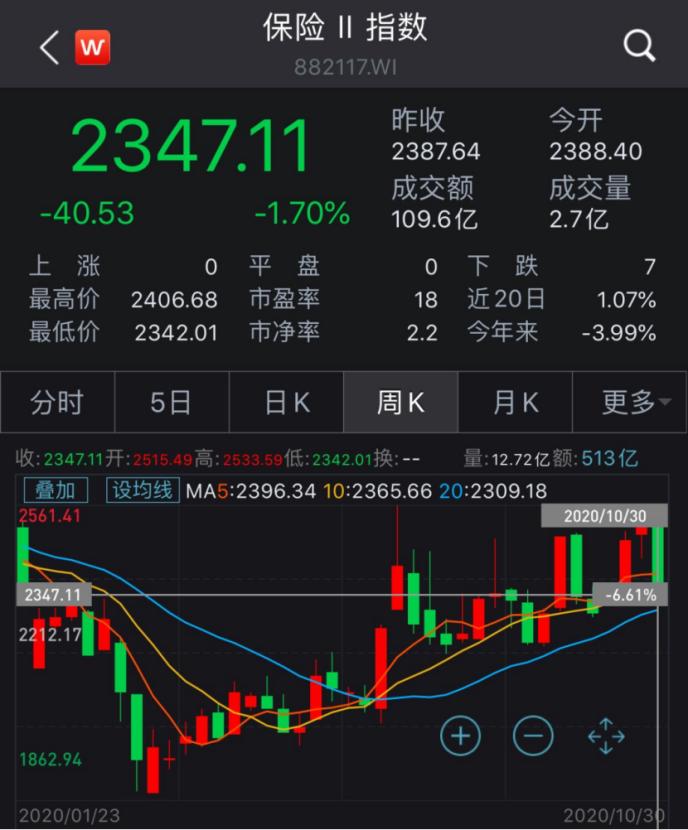The height and width of the screenshot is (830, 688).
Task: Open 设均线 moving average settings
Action: tap(143, 490)
